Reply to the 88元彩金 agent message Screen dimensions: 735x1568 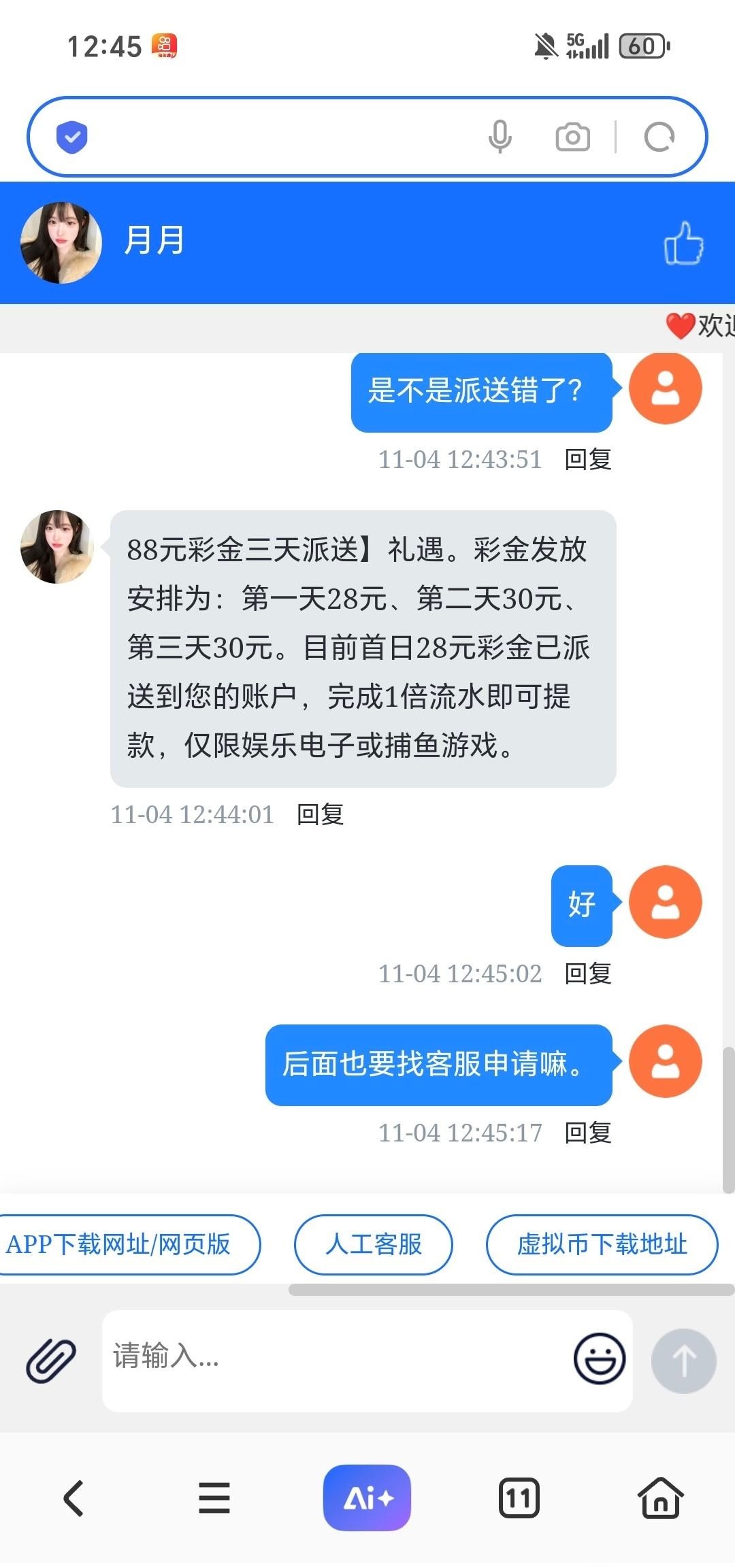point(320,814)
